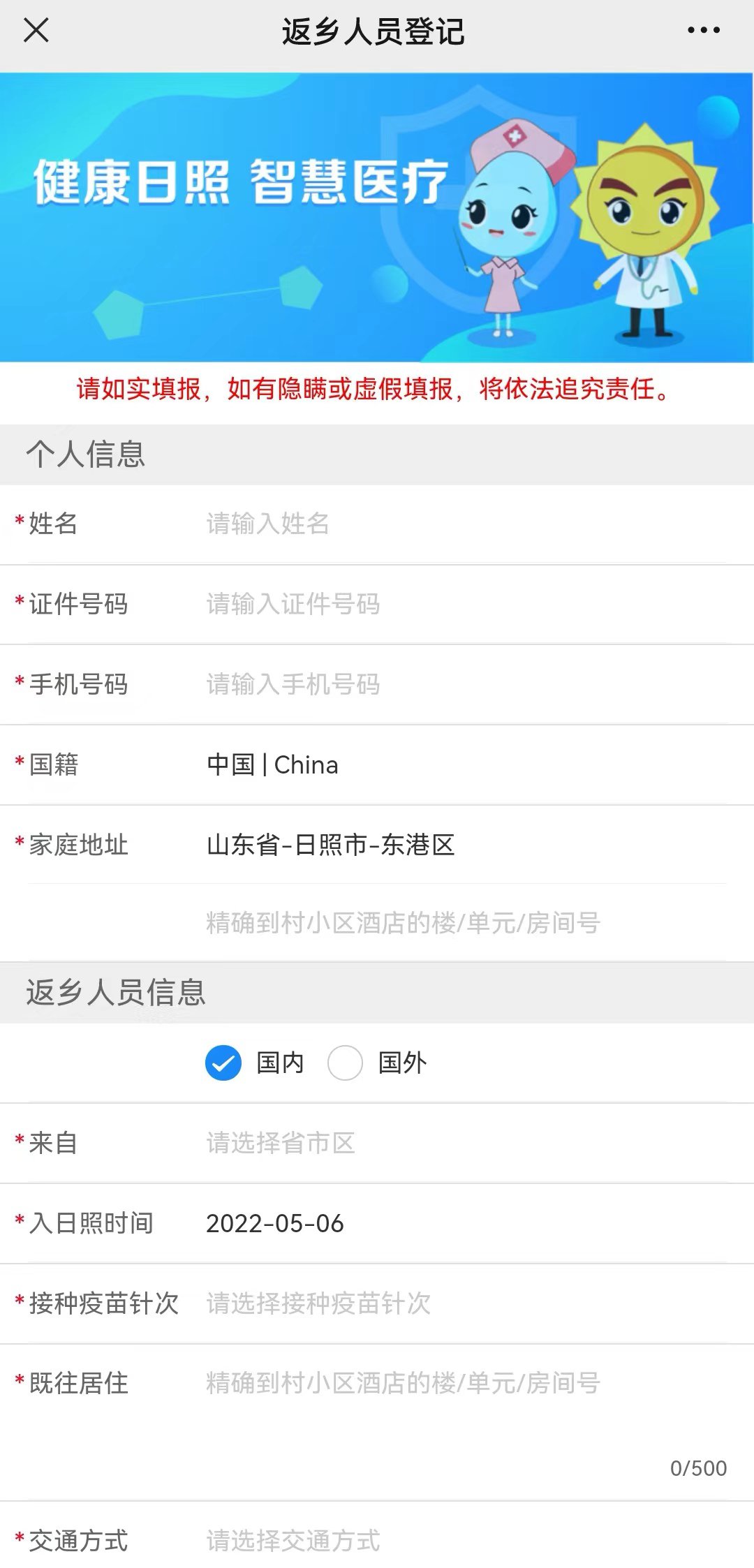Select the 国外 radio option
The width and height of the screenshot is (754, 1568).
pos(346,1063)
